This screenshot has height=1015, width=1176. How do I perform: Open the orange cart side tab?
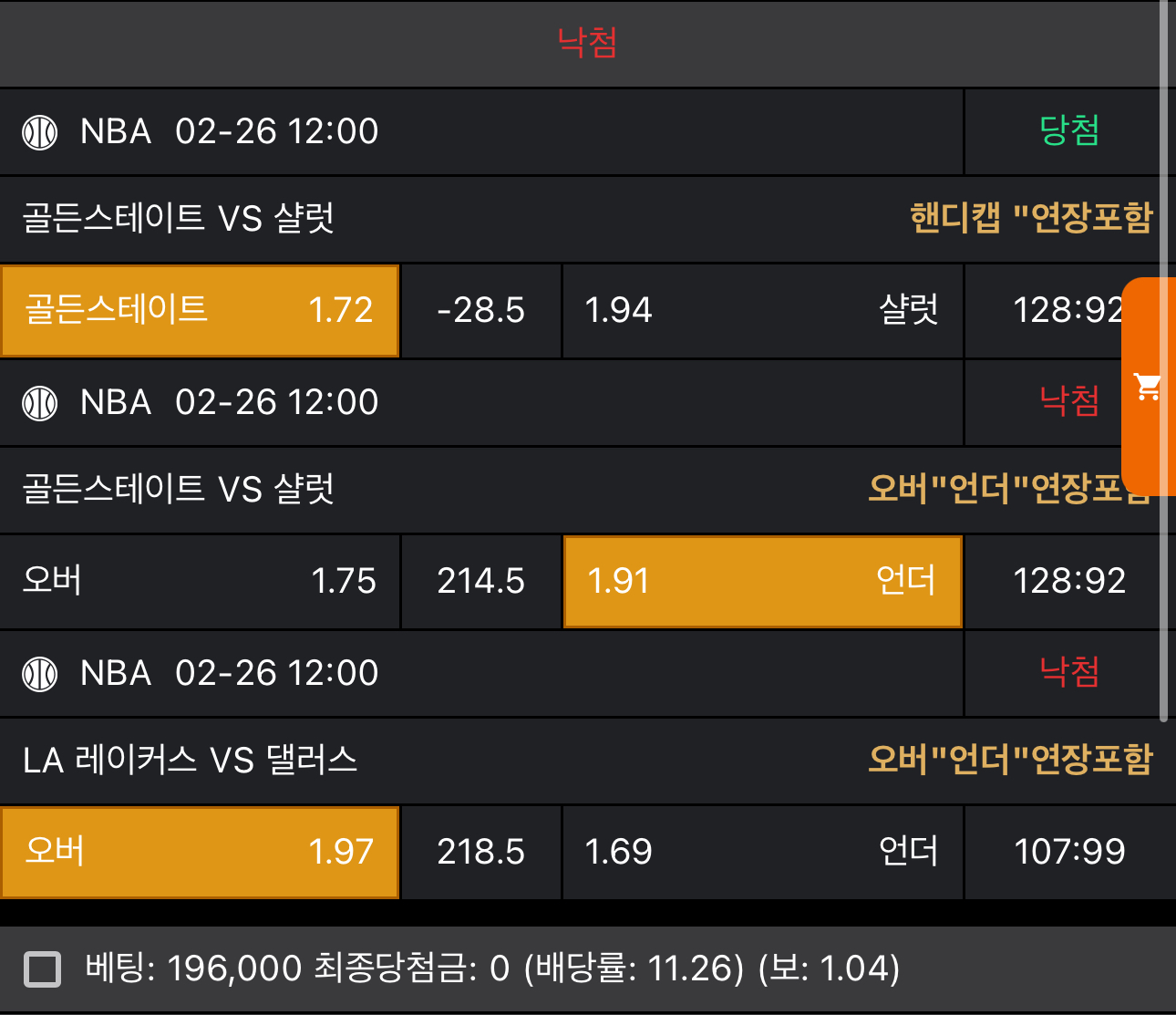point(1148,387)
